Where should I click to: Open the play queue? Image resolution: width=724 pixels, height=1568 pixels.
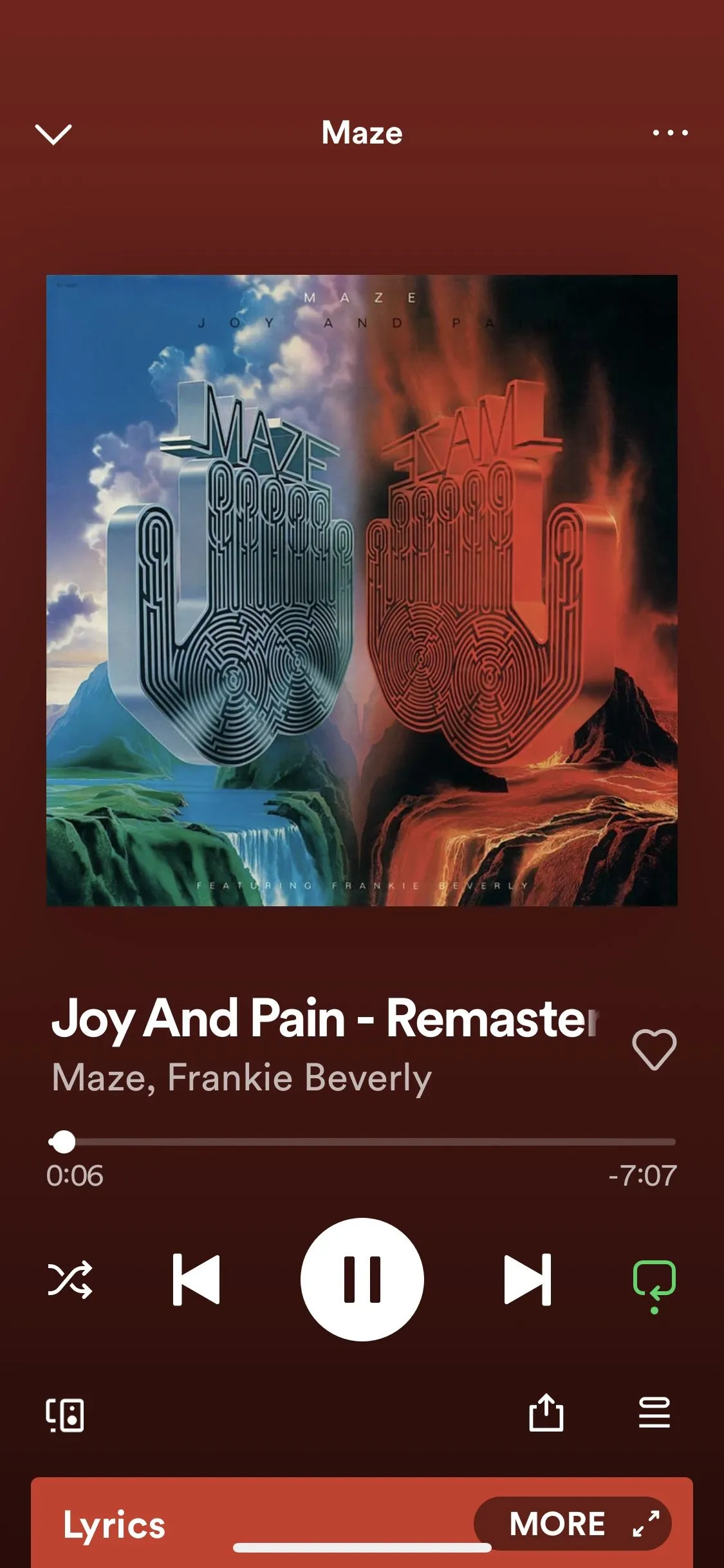pyautogui.click(x=654, y=1413)
